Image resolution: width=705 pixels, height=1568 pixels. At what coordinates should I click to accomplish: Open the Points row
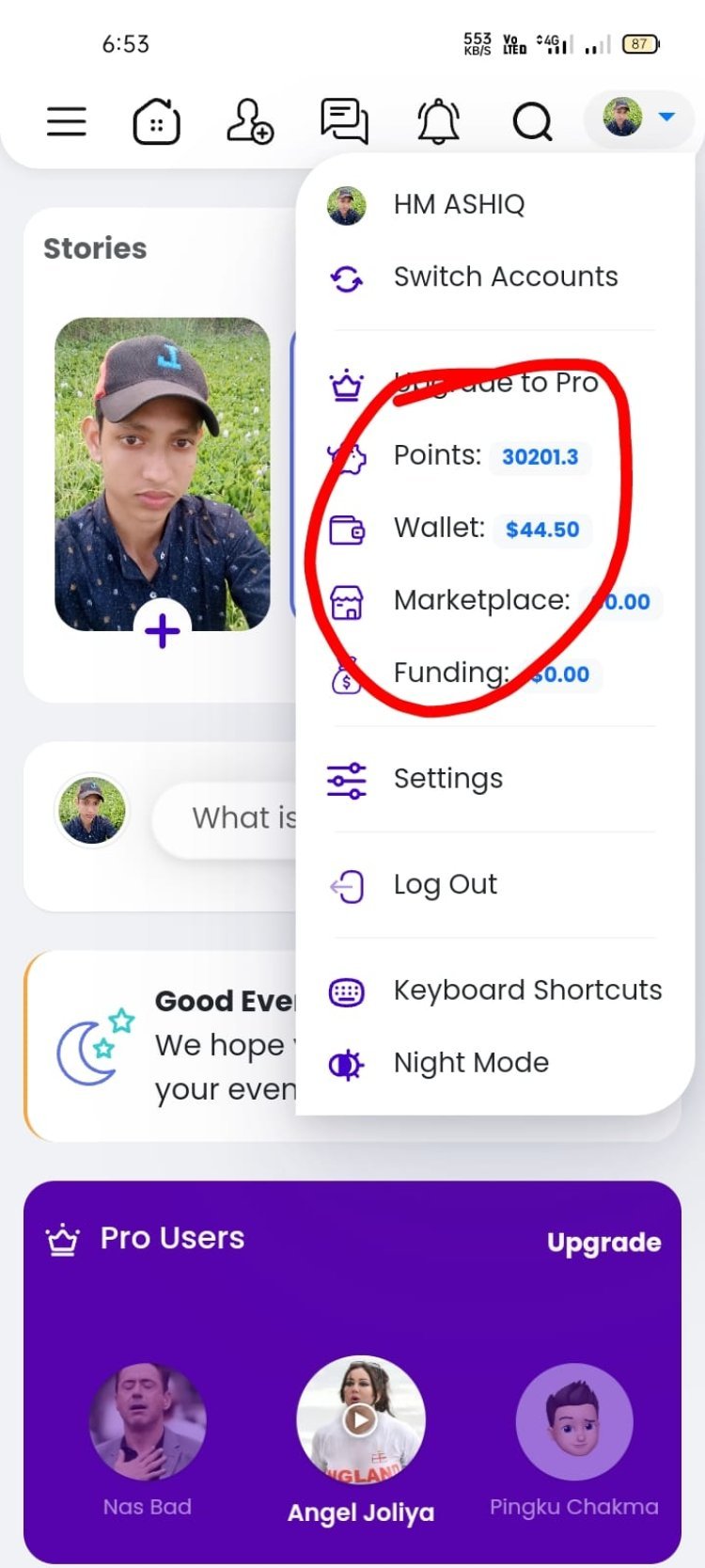(x=489, y=456)
